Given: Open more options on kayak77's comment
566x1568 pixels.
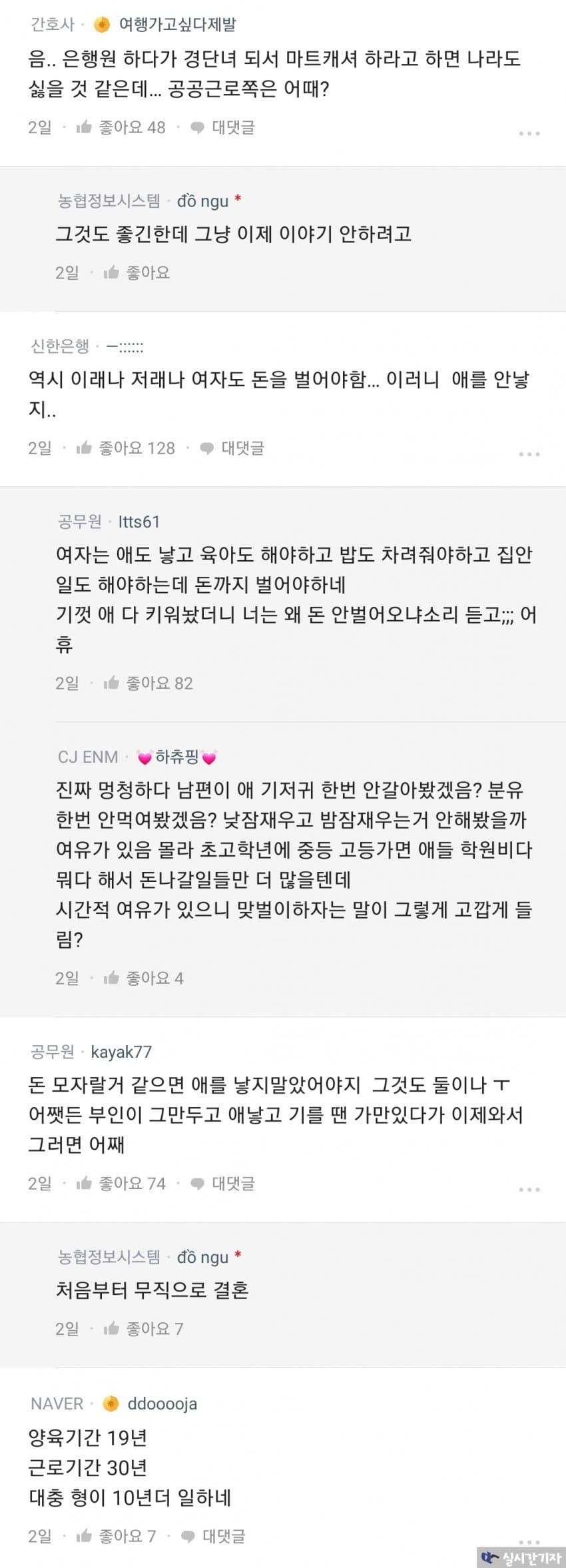Looking at the screenshot, I should [529, 1189].
